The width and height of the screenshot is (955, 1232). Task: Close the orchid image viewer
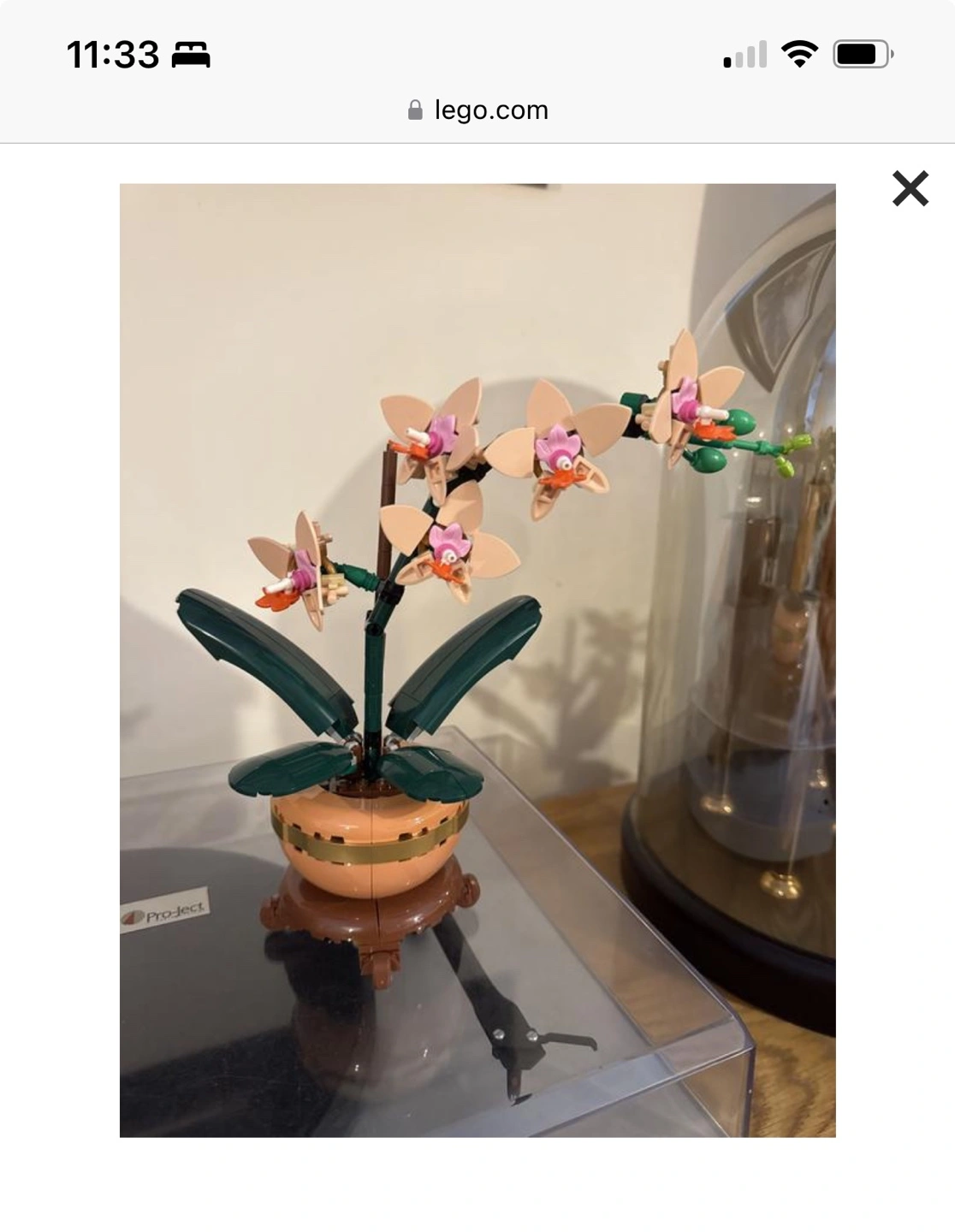[x=910, y=188]
